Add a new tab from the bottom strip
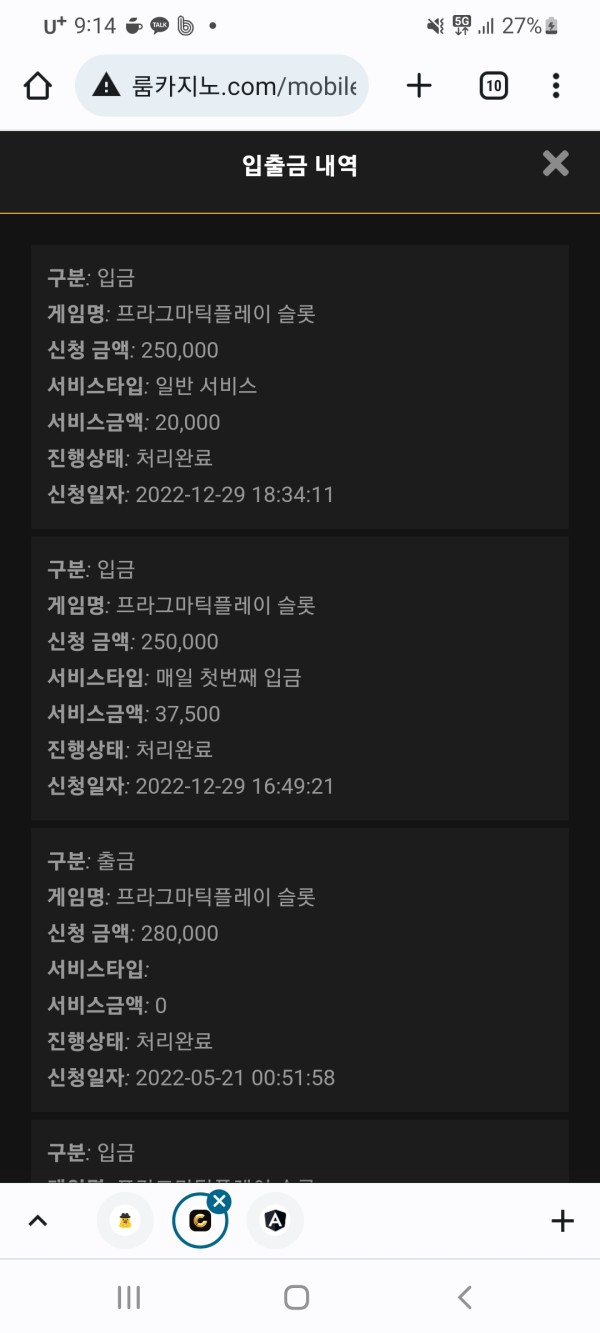 [562, 1221]
